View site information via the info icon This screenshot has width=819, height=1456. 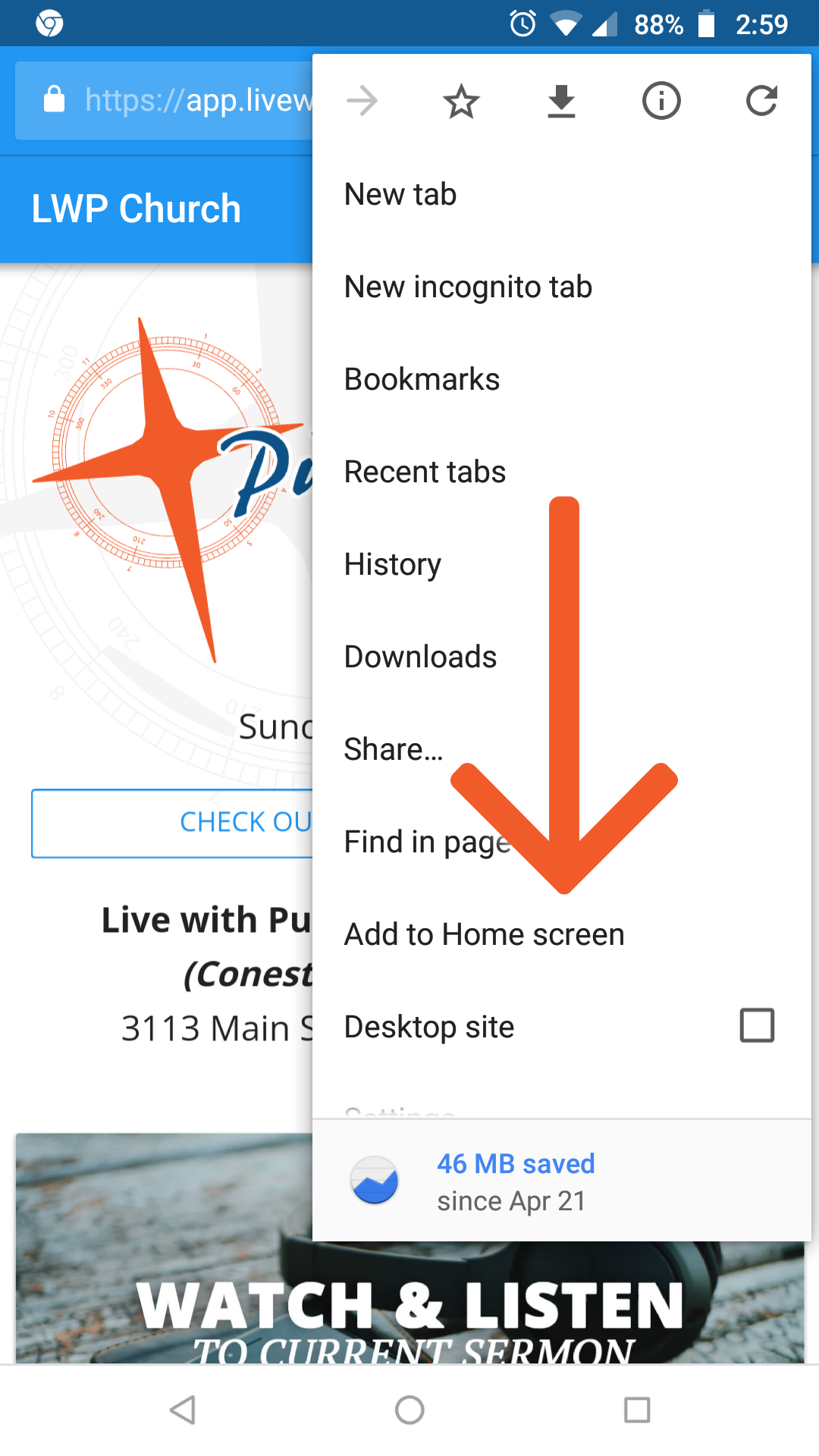point(661,101)
